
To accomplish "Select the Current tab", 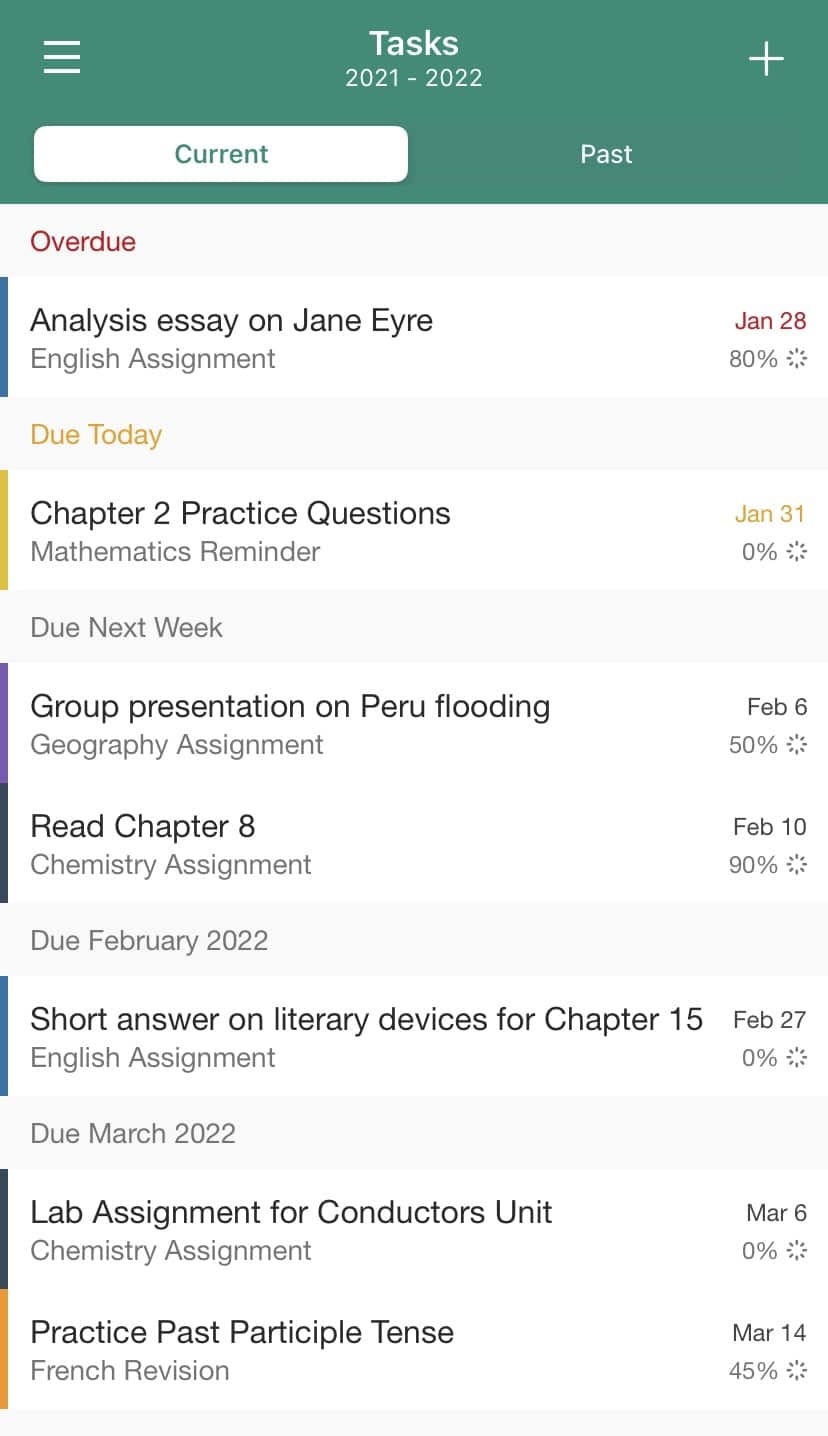I will click(221, 154).
